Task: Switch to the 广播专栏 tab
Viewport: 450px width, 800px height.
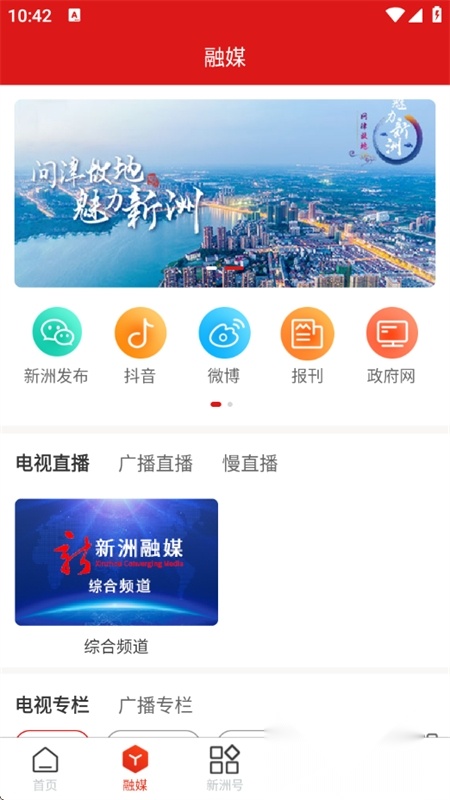Action: (x=156, y=706)
